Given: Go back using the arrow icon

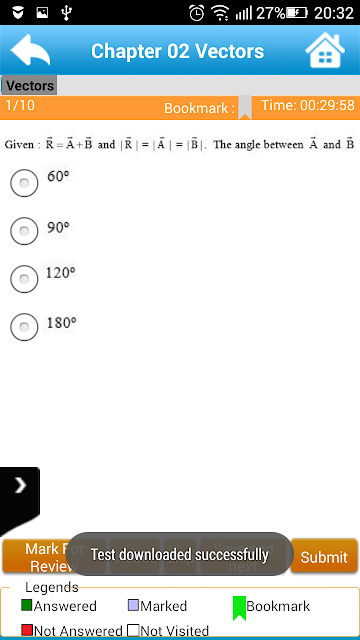Looking at the screenshot, I should (31, 50).
